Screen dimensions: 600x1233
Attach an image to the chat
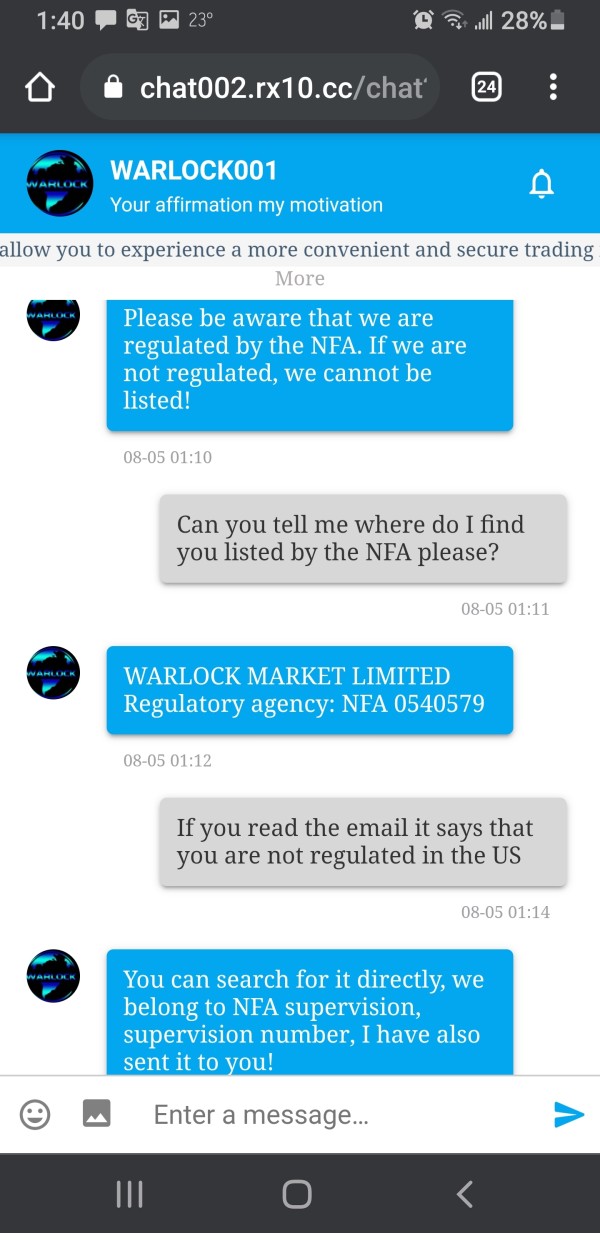96,1113
